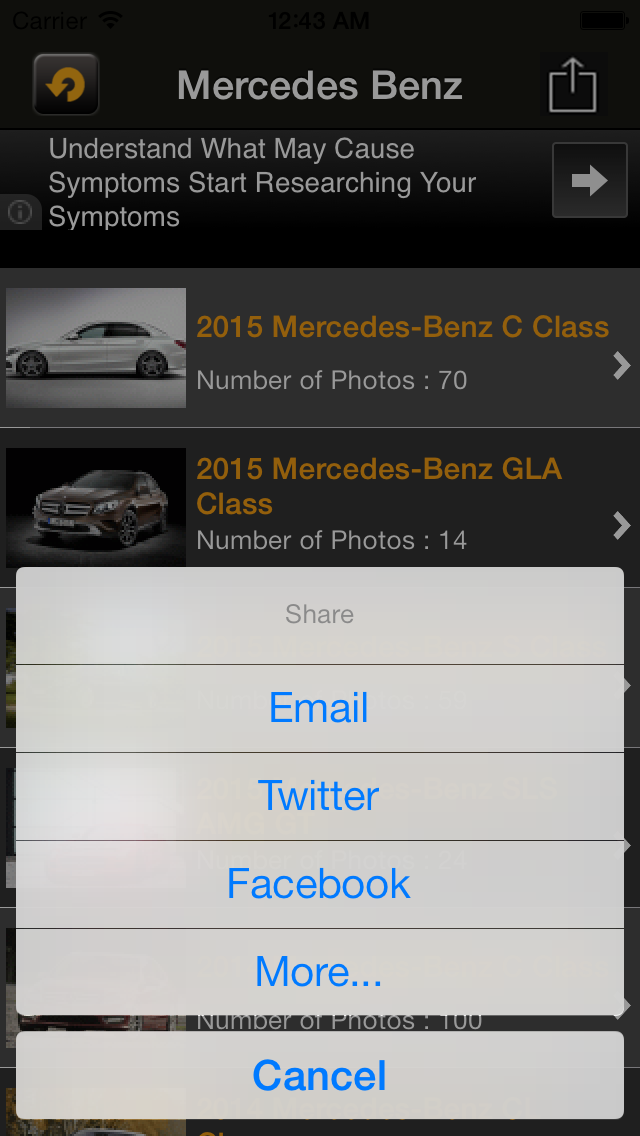Open More... sharing options
Image resolution: width=640 pixels, height=1136 pixels.
pyautogui.click(x=320, y=972)
